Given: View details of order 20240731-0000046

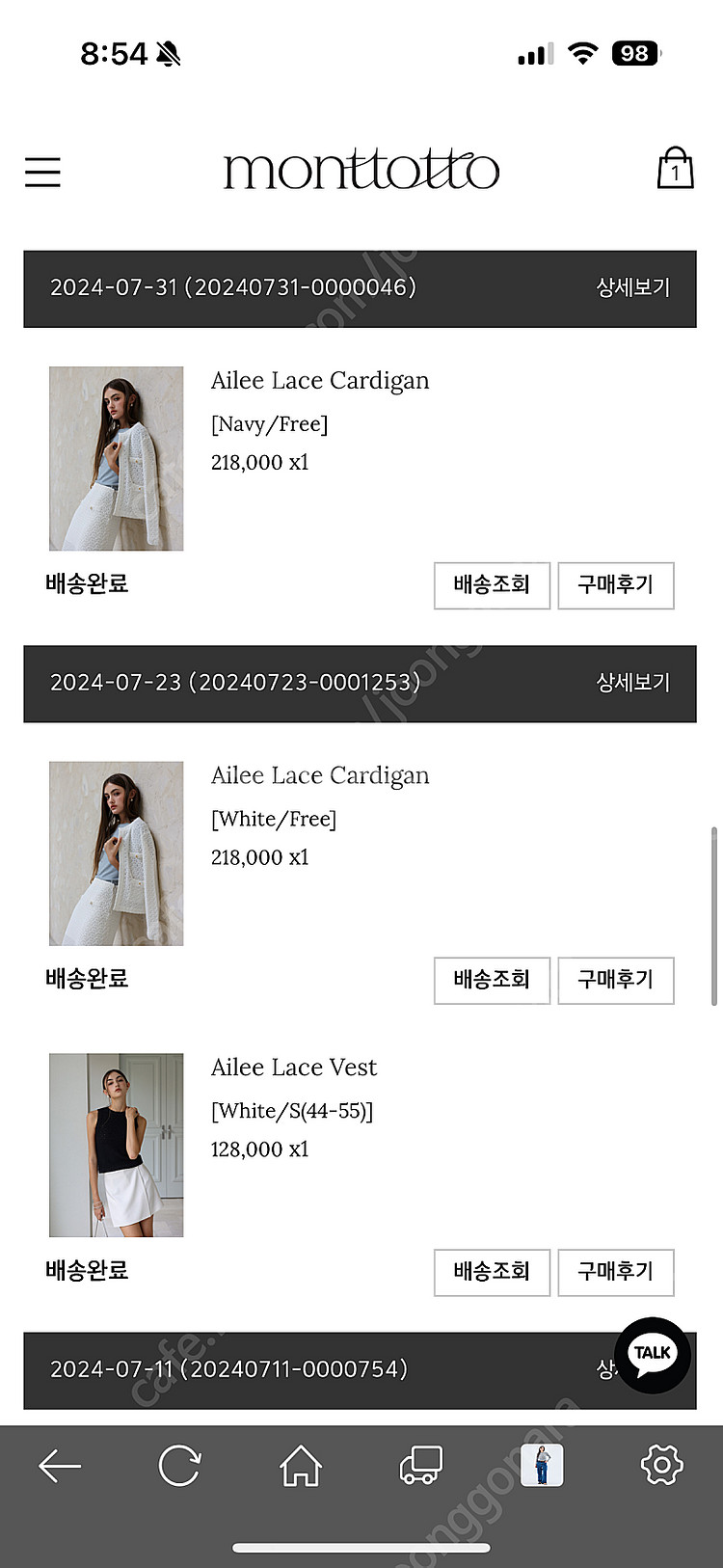Looking at the screenshot, I should (632, 287).
